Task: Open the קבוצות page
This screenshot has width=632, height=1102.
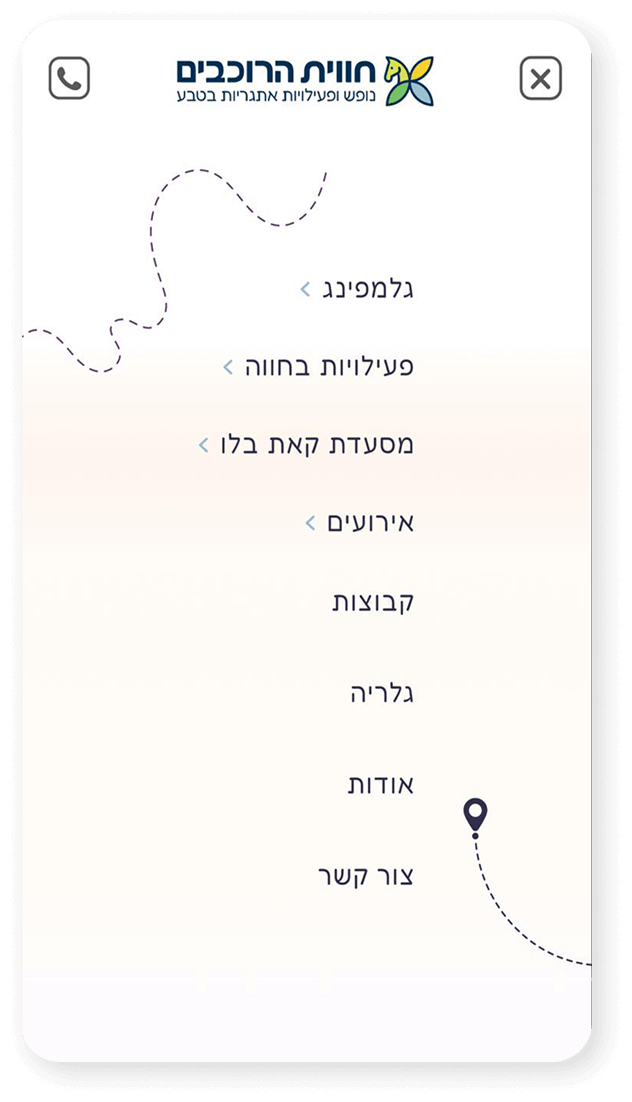Action: 372,602
